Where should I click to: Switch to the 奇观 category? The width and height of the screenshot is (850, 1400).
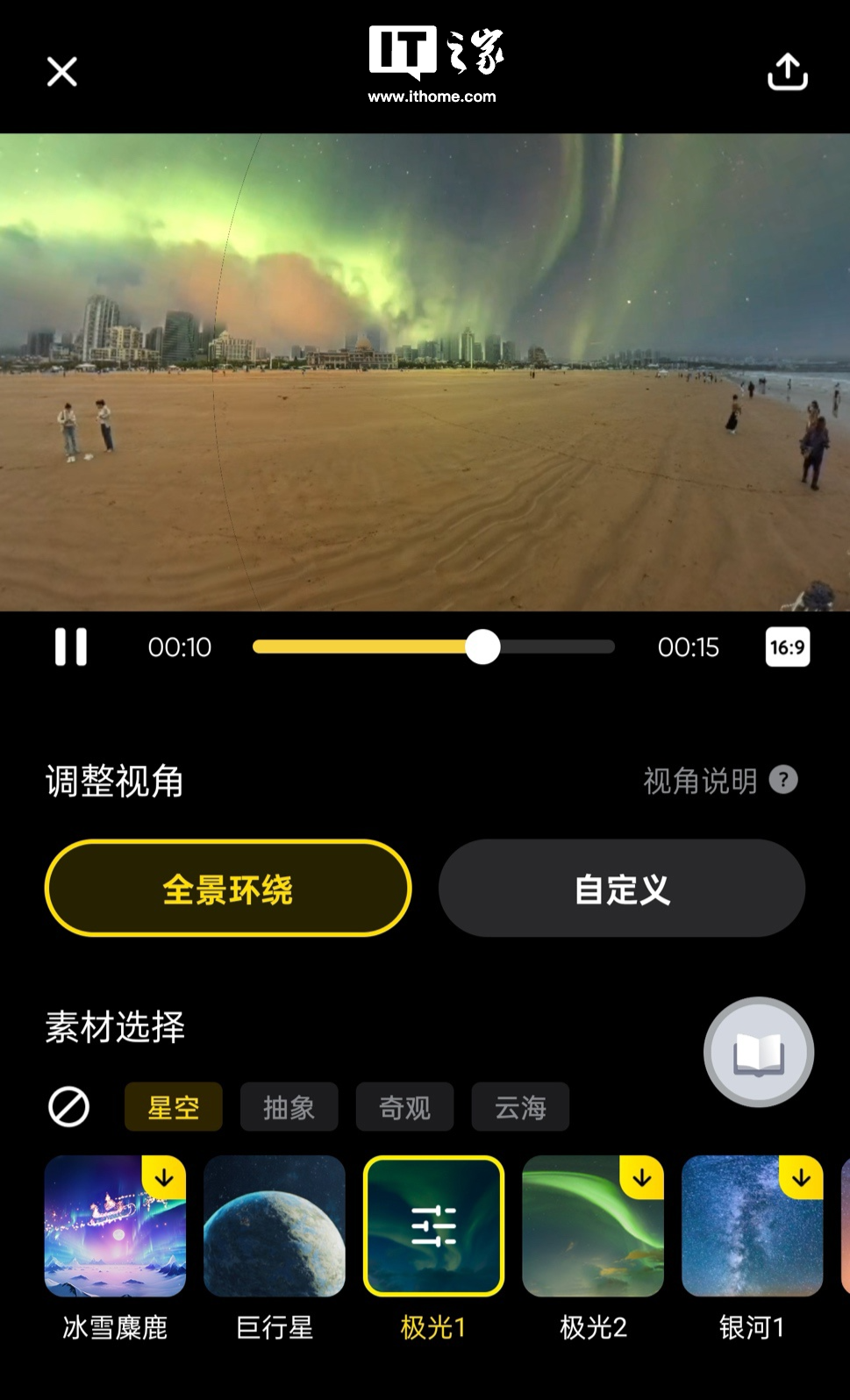click(x=404, y=1107)
